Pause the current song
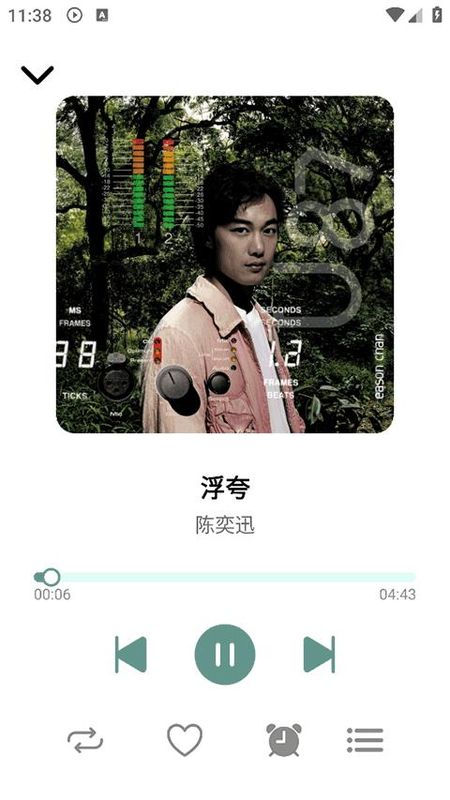This screenshot has width=450, height=800. pyautogui.click(x=225, y=654)
